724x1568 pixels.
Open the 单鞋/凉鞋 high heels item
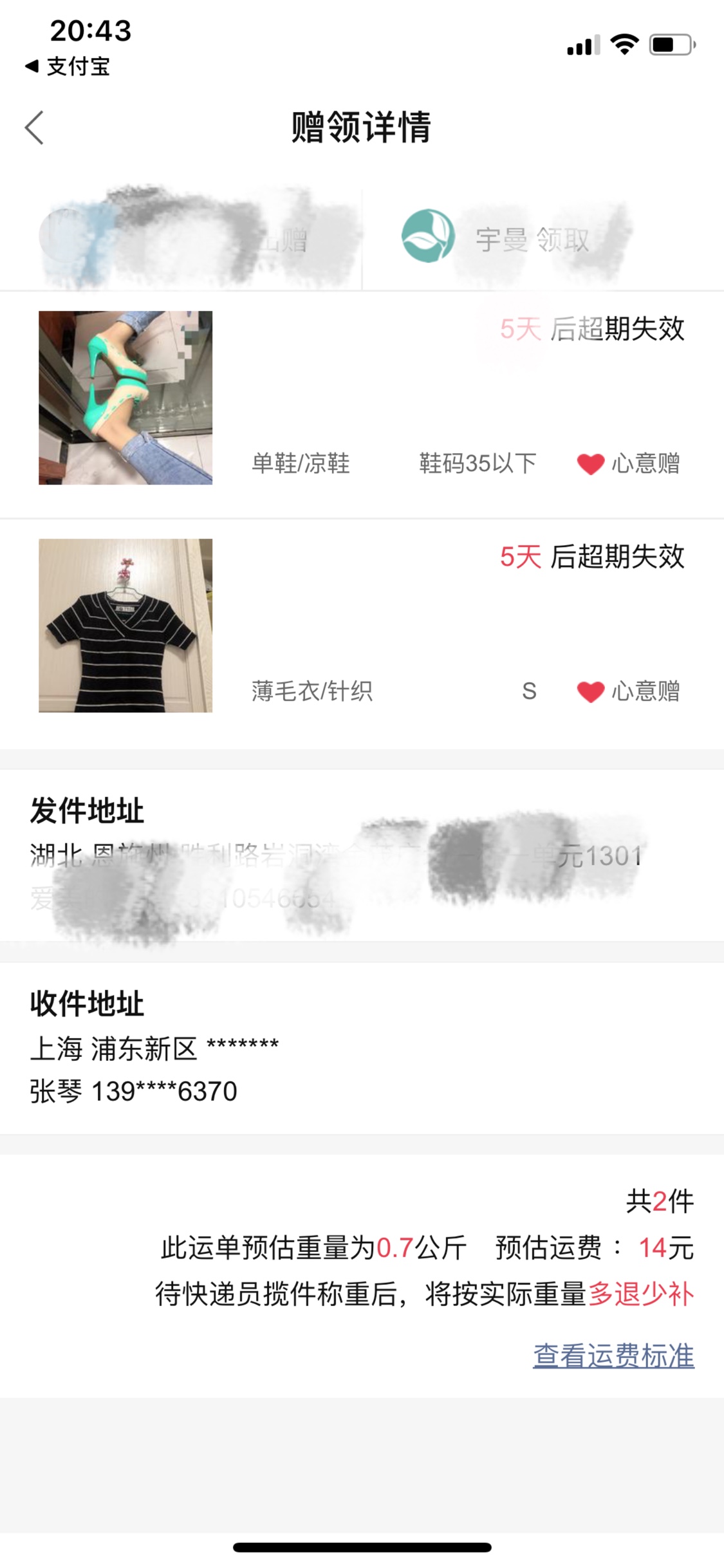125,398
